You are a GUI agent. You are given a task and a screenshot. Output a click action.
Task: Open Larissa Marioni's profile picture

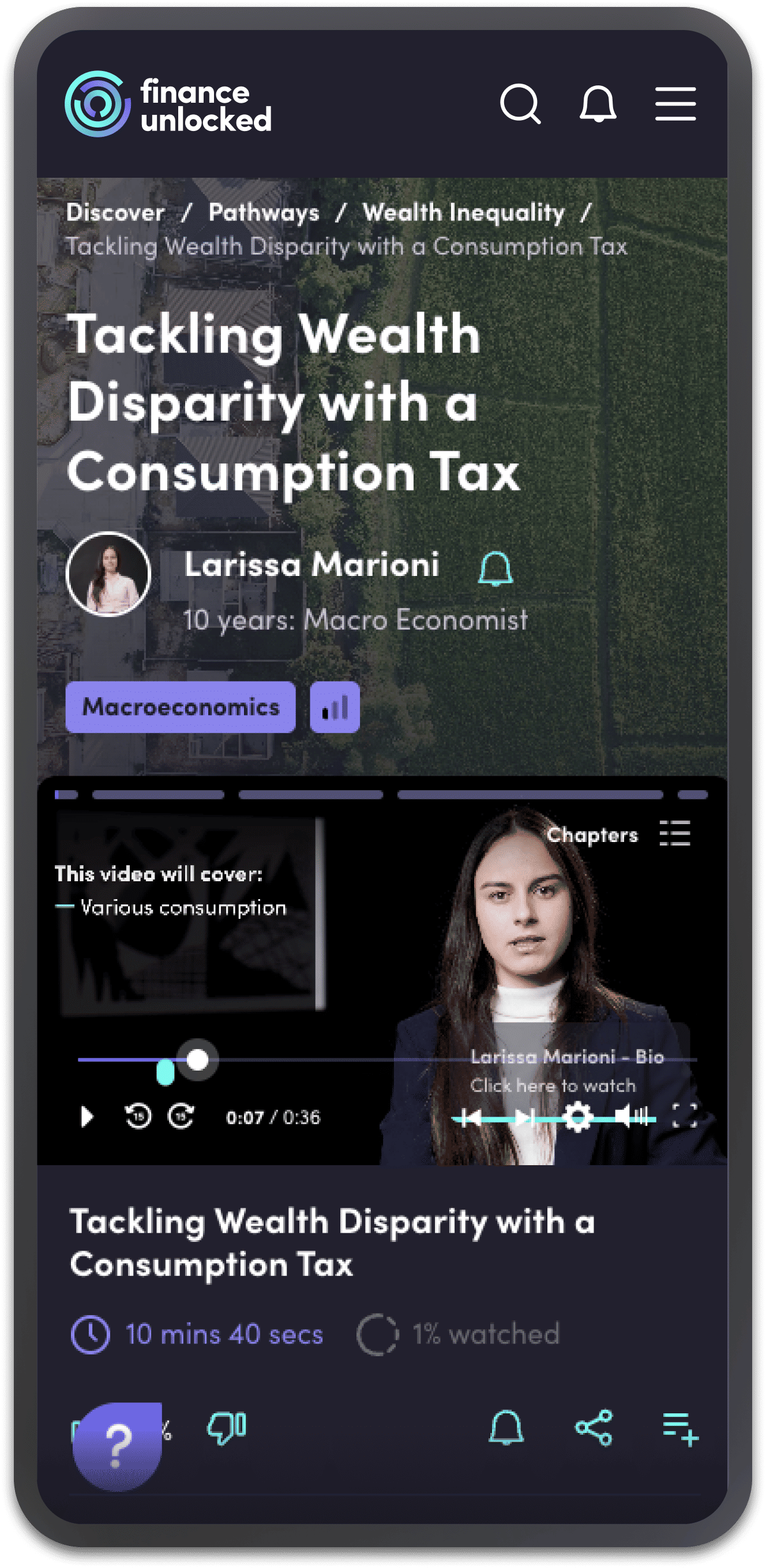[x=108, y=574]
